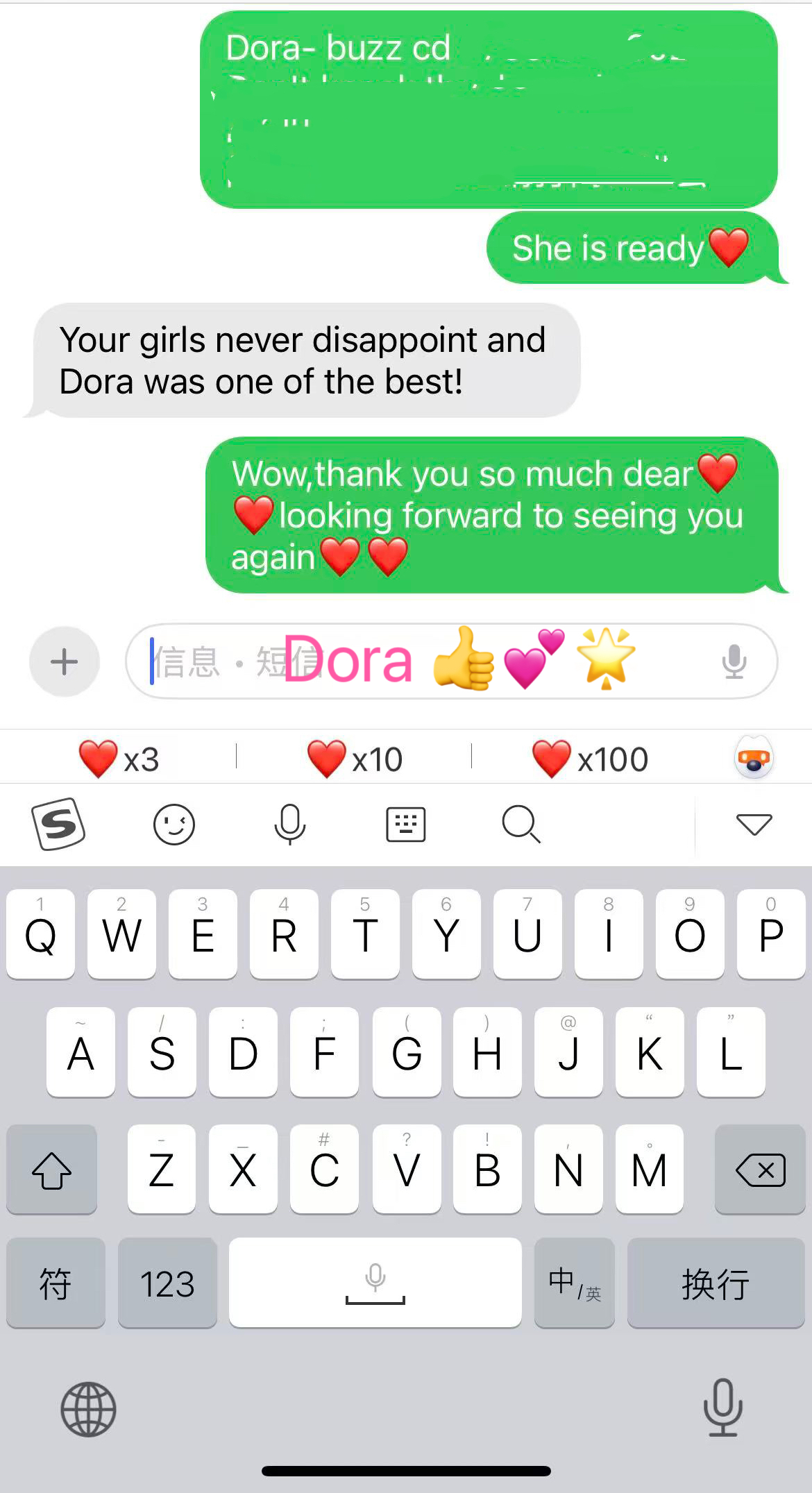Collapse the keyboard with the down arrow

pos(754,824)
